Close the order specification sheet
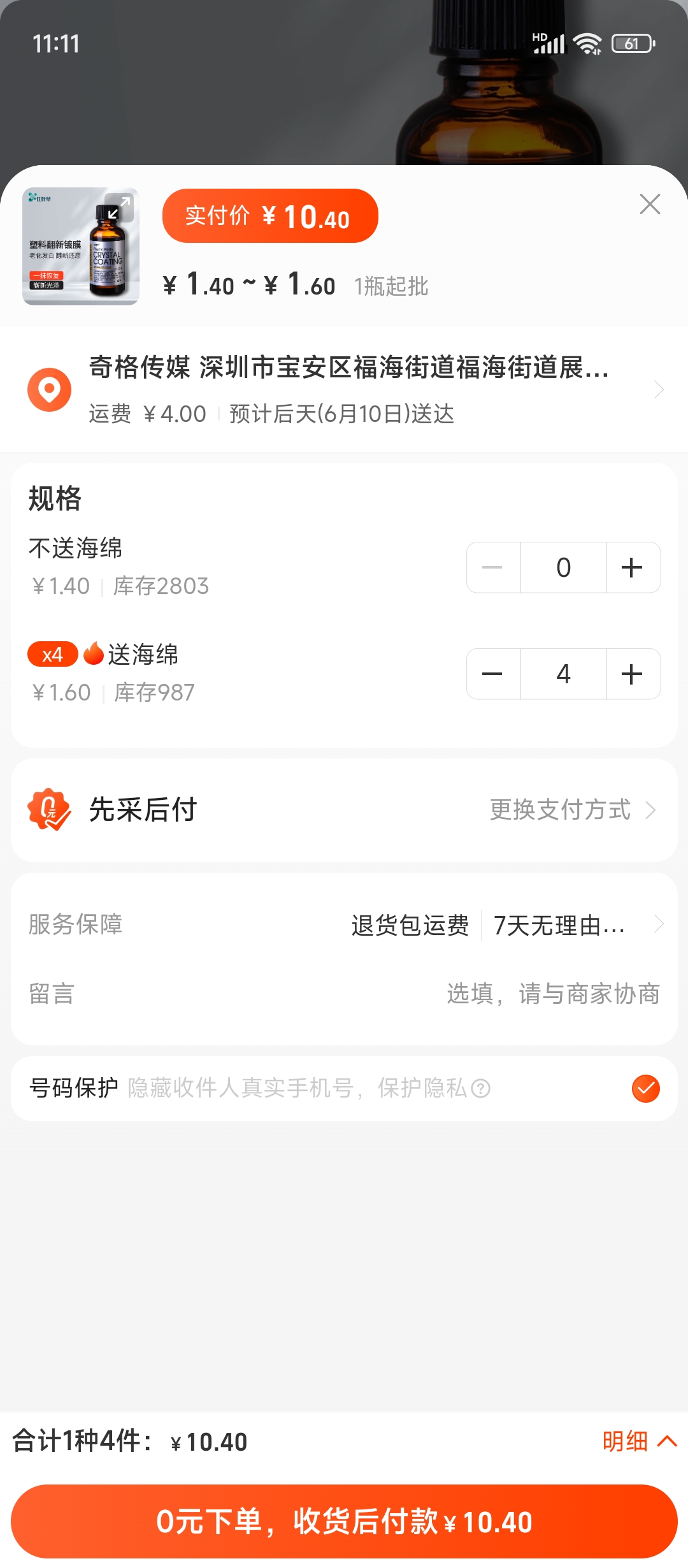The image size is (688, 1568). pos(649,205)
